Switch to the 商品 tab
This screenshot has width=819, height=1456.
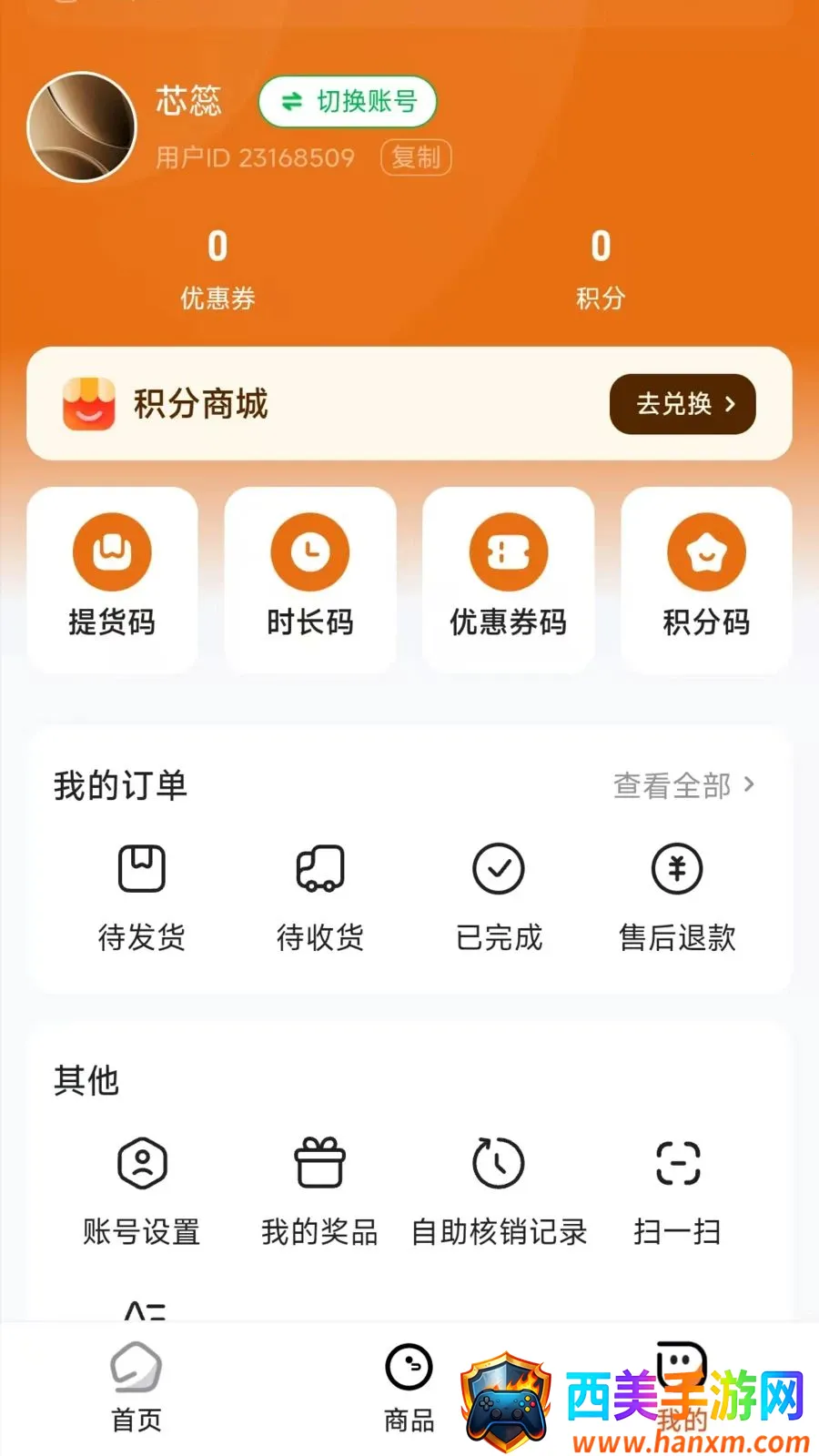[409, 1389]
